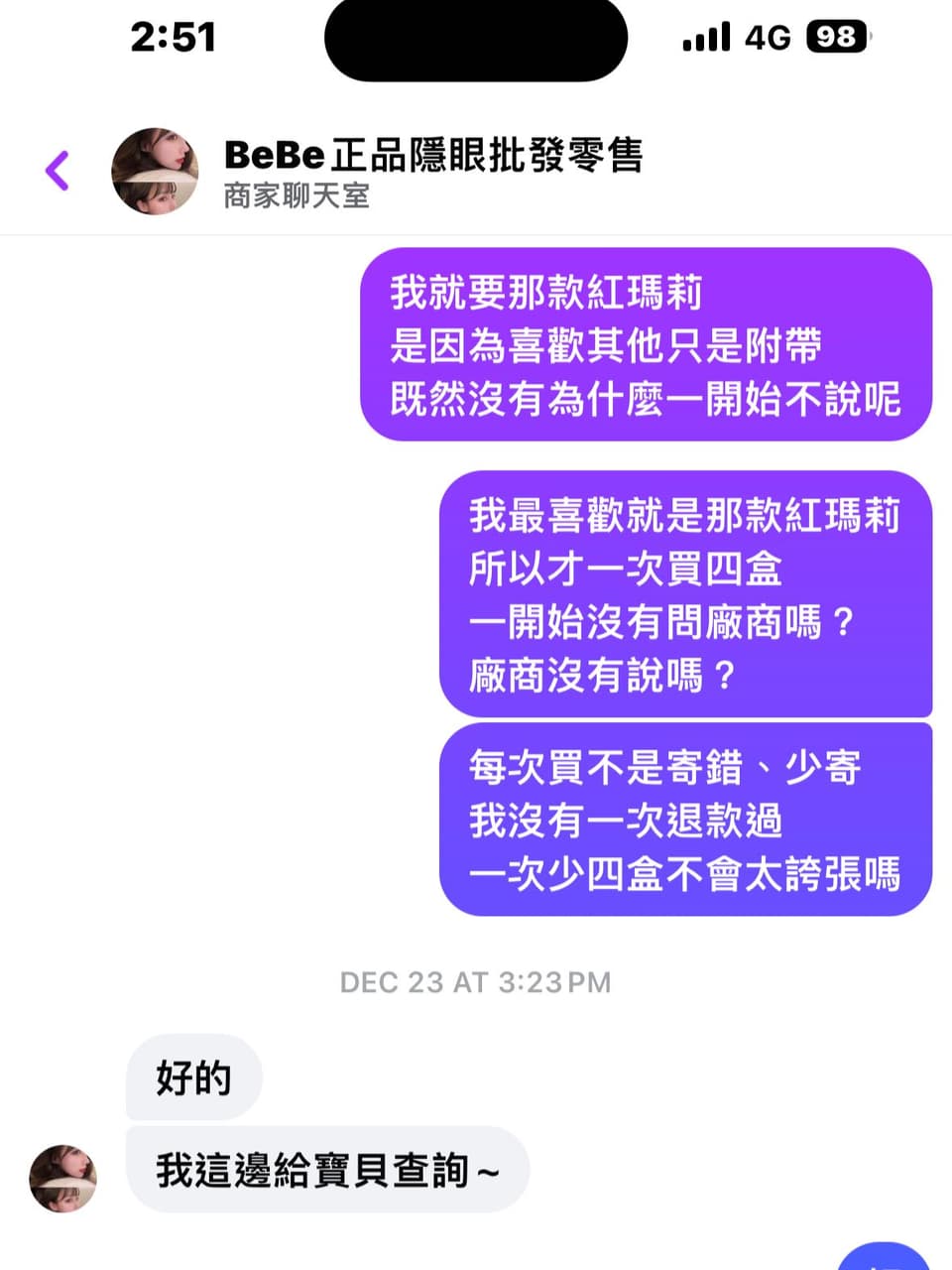952x1270 pixels.
Task: Tap the header bar to scroll to top
Action: [x=476, y=169]
